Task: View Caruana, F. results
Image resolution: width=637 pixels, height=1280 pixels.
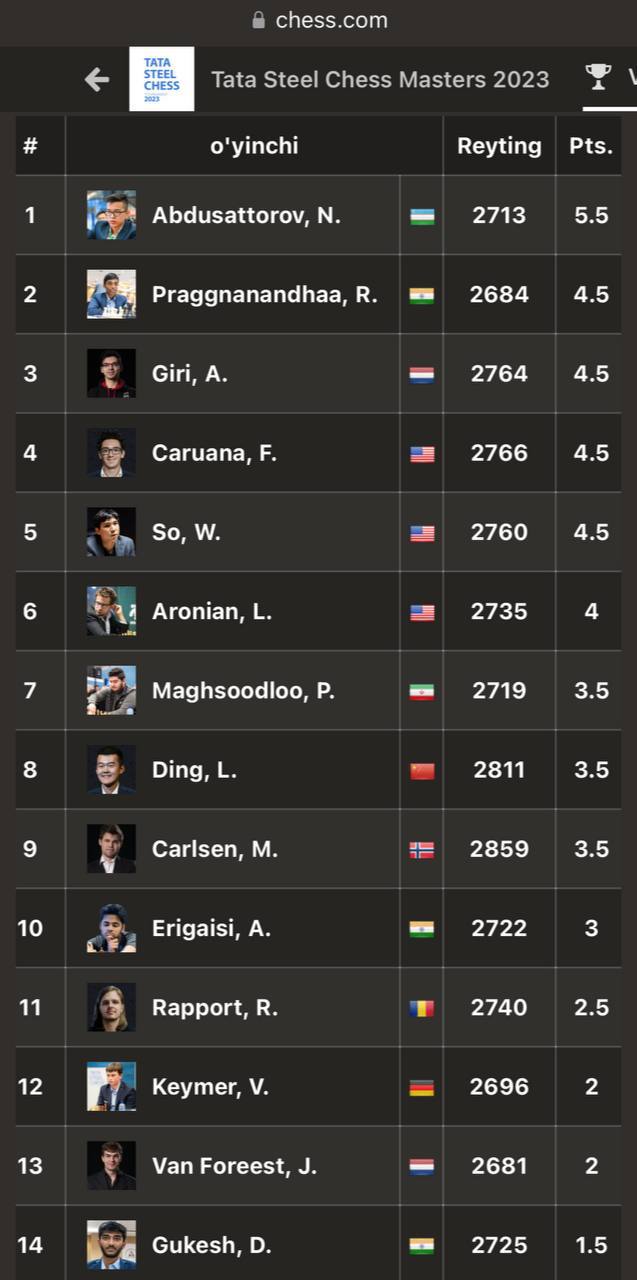Action: pos(214,453)
